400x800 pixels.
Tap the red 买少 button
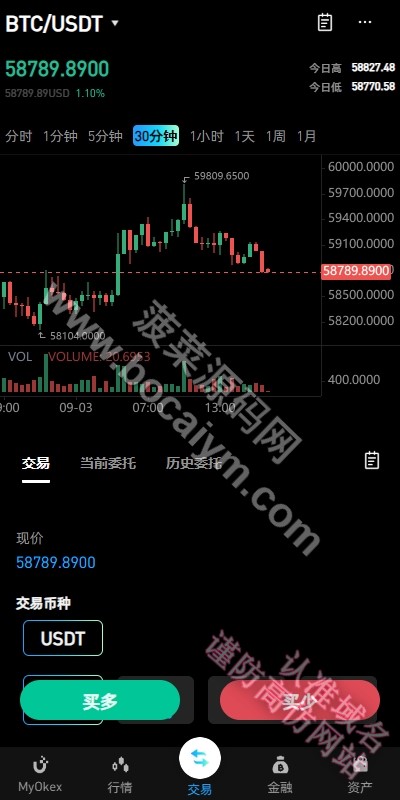pyautogui.click(x=299, y=701)
